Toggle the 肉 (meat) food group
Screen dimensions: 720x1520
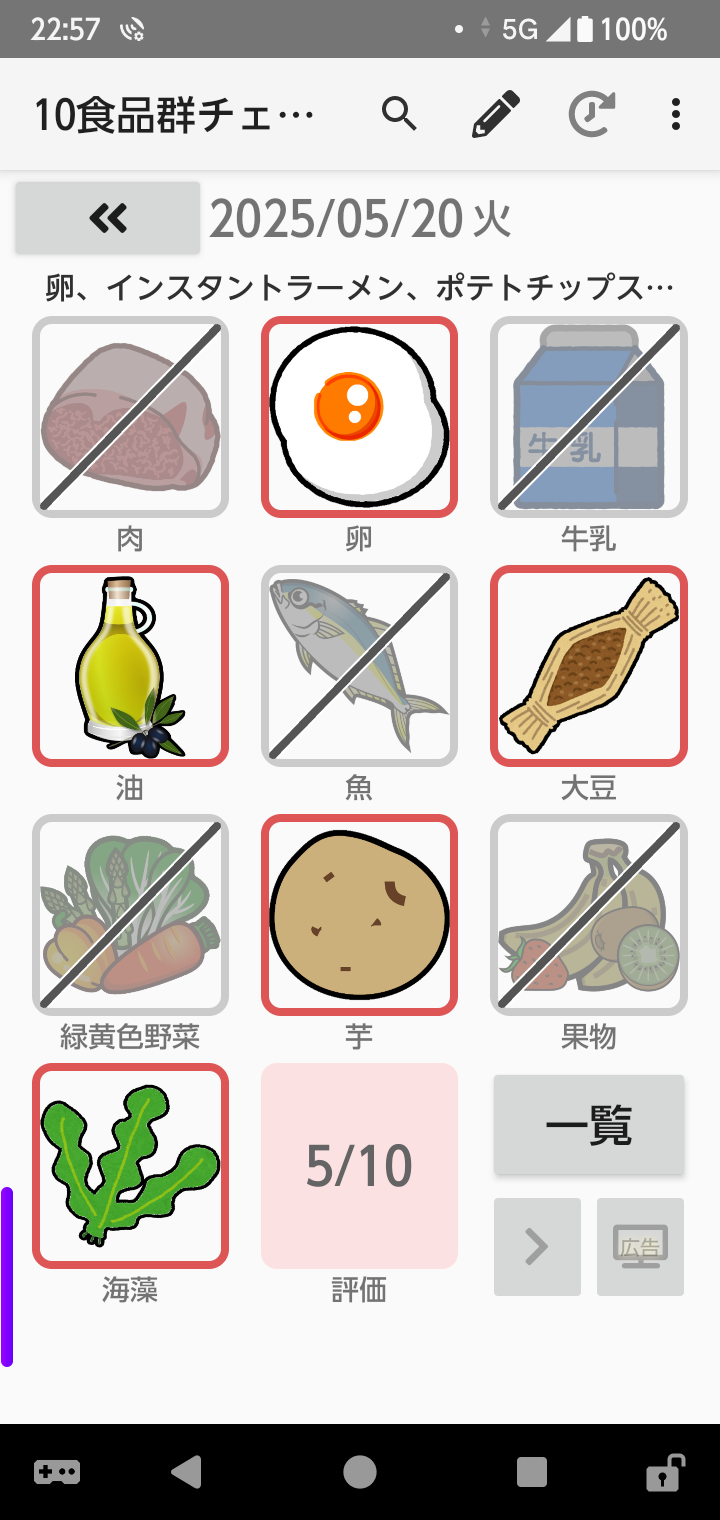[131, 417]
